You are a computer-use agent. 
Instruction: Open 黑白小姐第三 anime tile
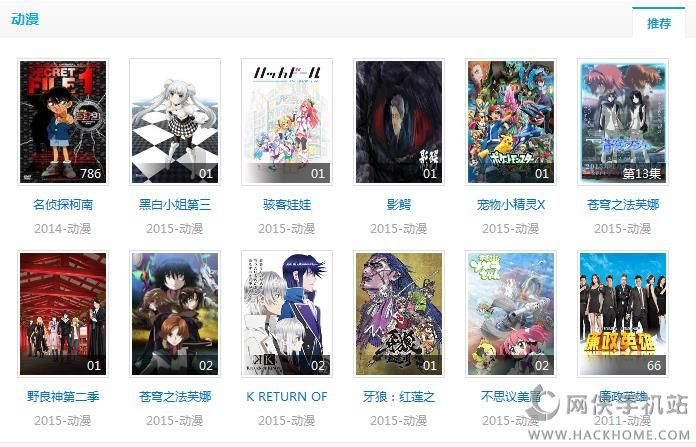pos(175,122)
